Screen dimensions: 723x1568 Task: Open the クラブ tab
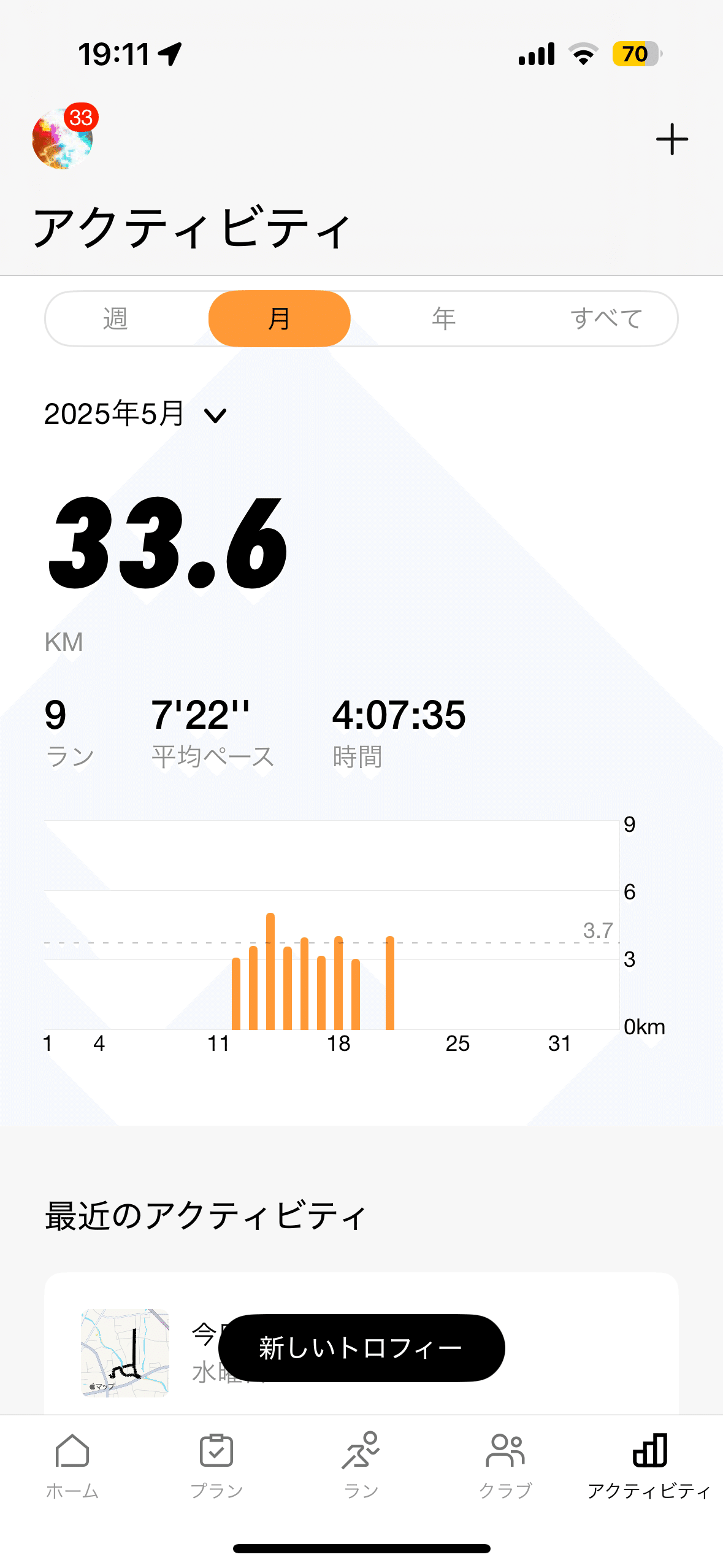coord(505,1465)
